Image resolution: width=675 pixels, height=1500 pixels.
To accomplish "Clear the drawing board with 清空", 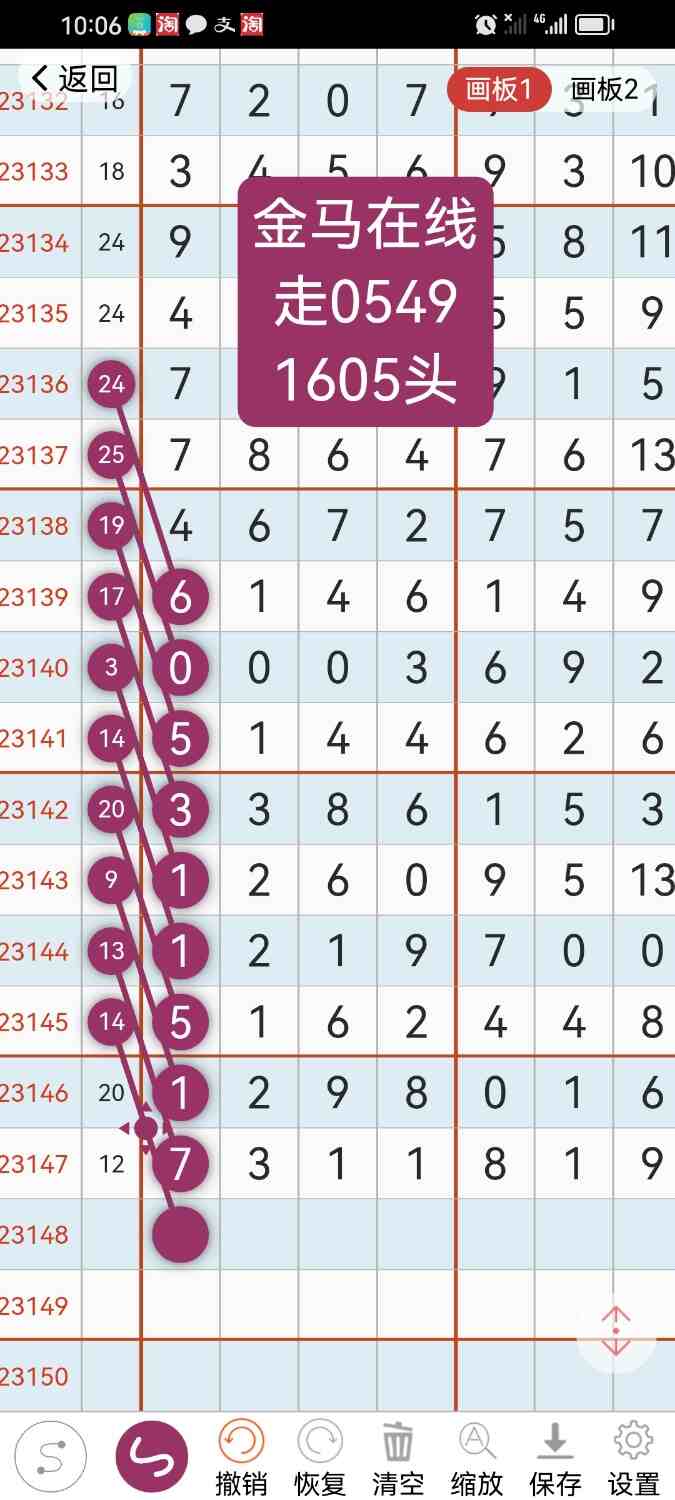I will click(x=398, y=1459).
